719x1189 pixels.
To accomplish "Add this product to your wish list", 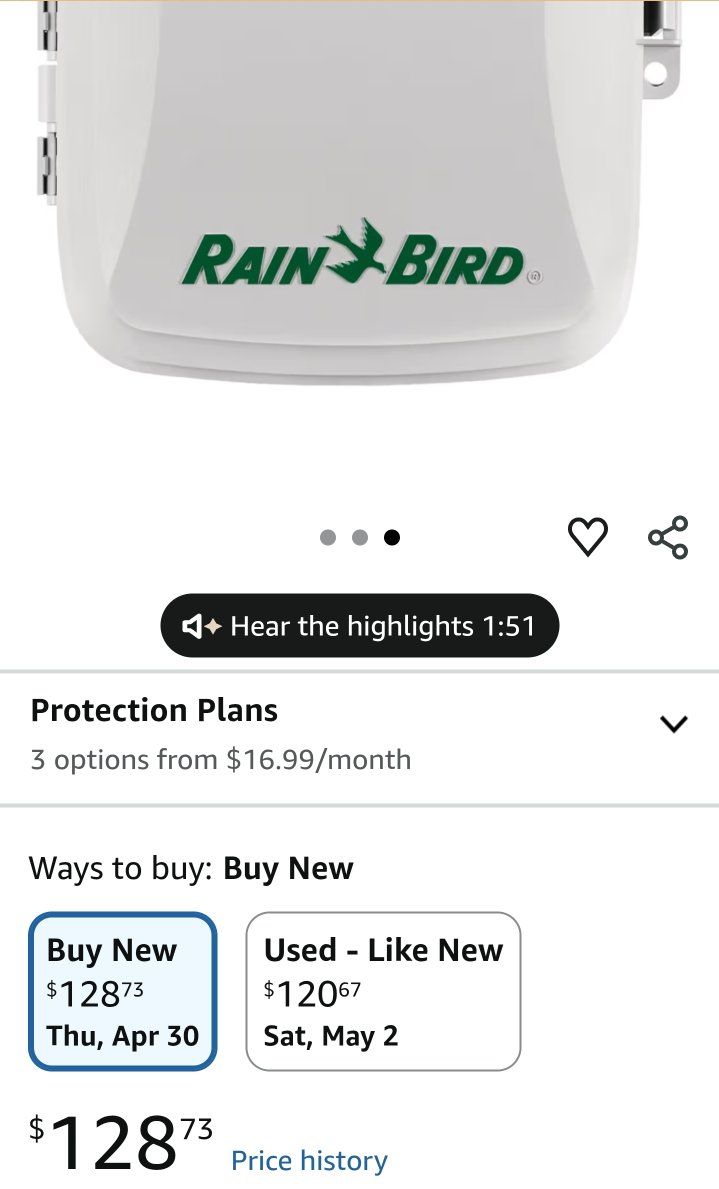I will (587, 537).
